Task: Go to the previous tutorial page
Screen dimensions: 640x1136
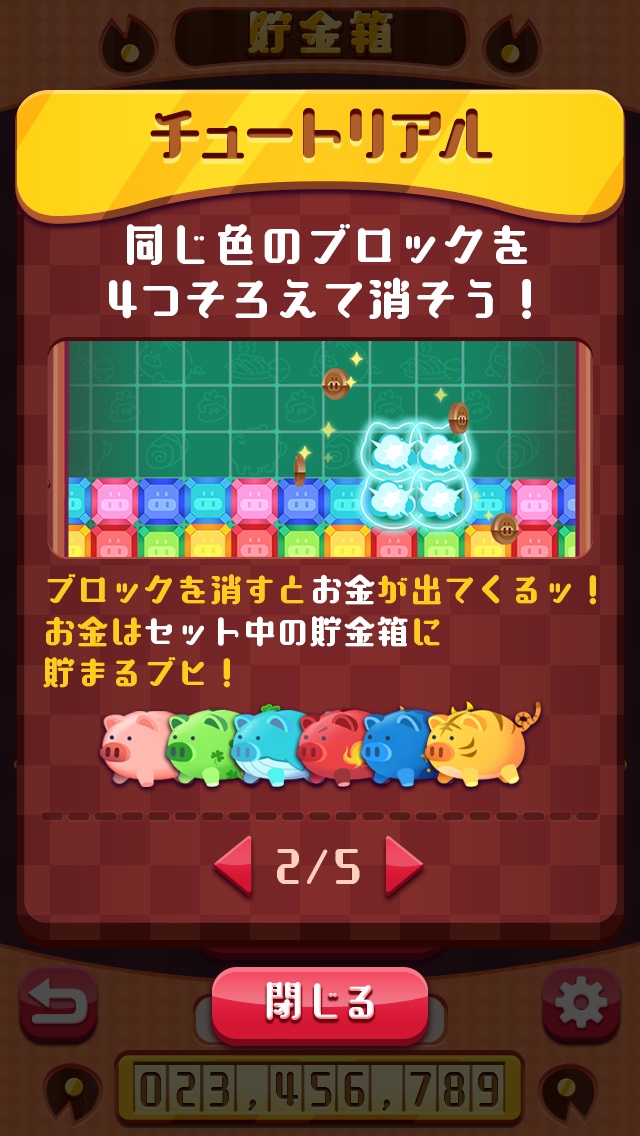Action: pos(234,867)
